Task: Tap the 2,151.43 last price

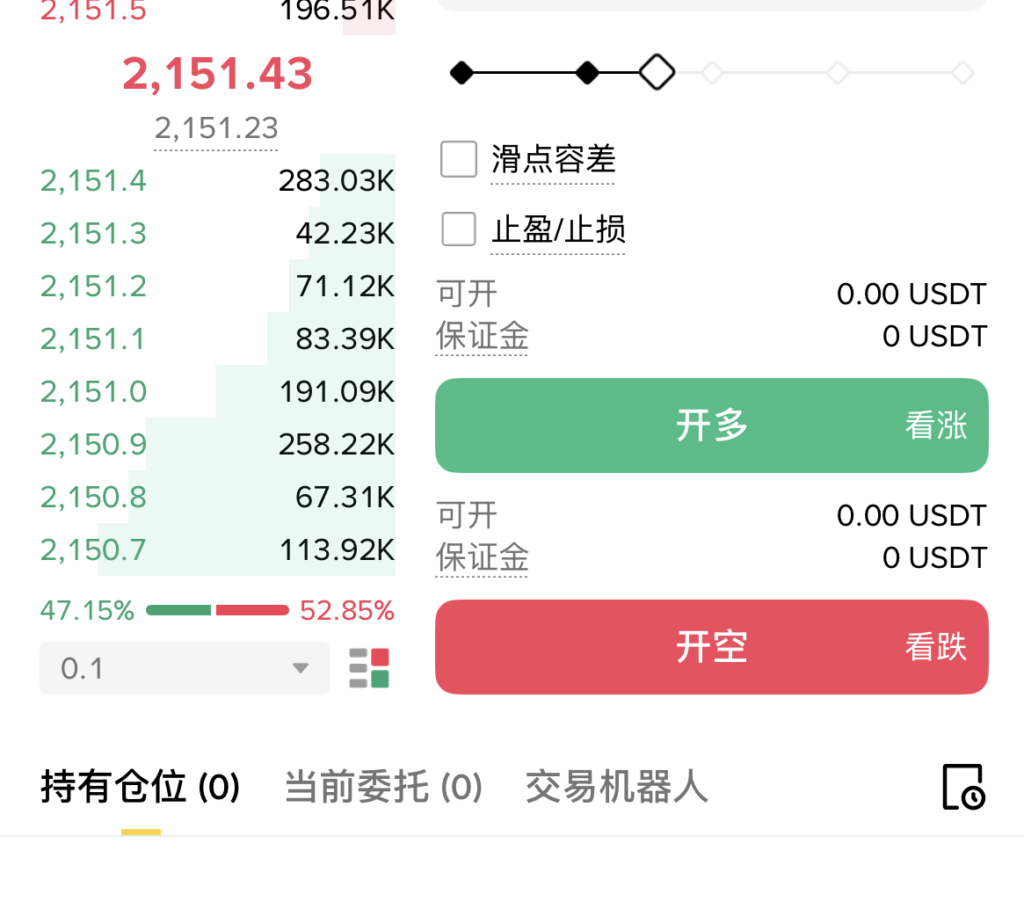Action: (217, 74)
